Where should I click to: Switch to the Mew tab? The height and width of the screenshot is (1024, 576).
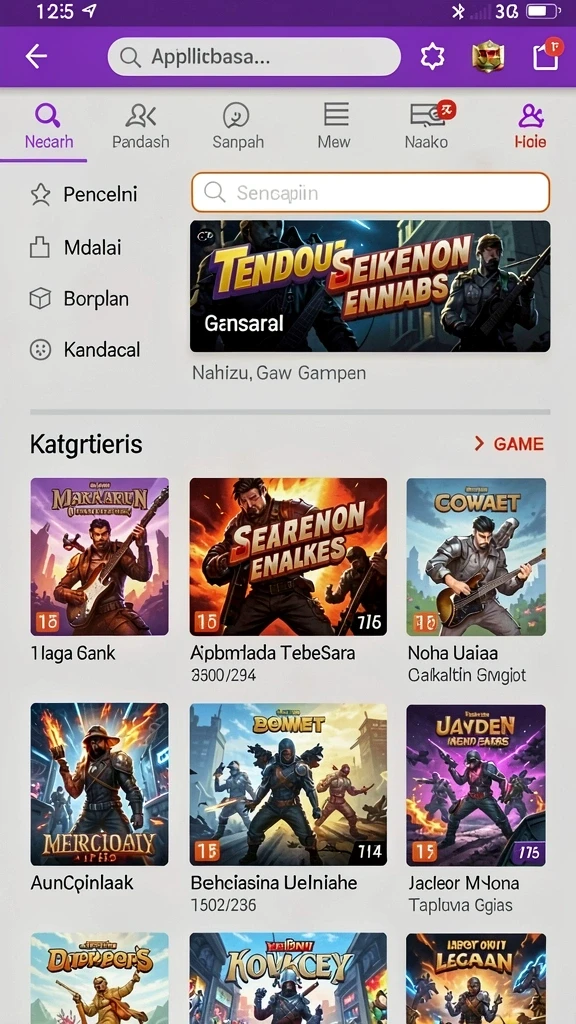[x=334, y=127]
